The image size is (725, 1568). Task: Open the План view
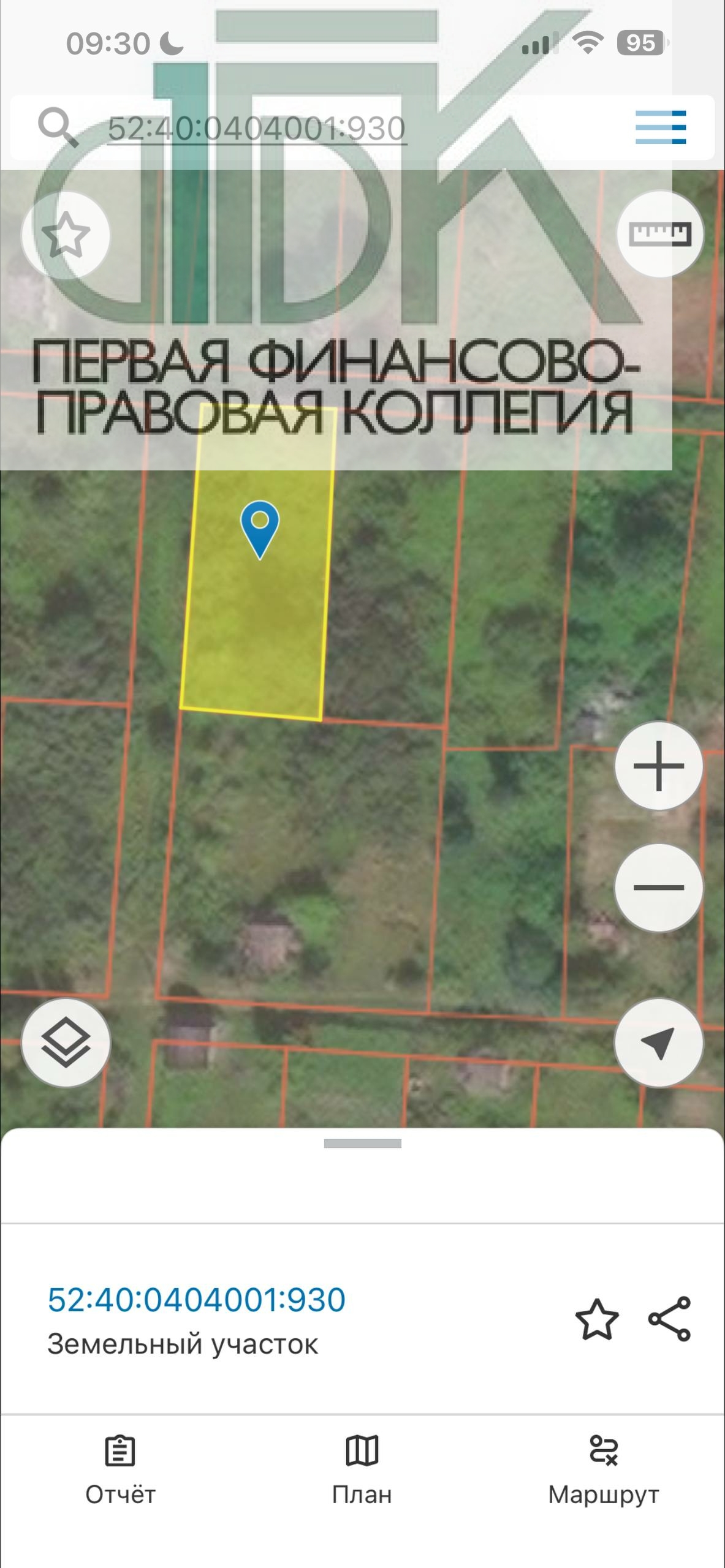pos(362,1470)
